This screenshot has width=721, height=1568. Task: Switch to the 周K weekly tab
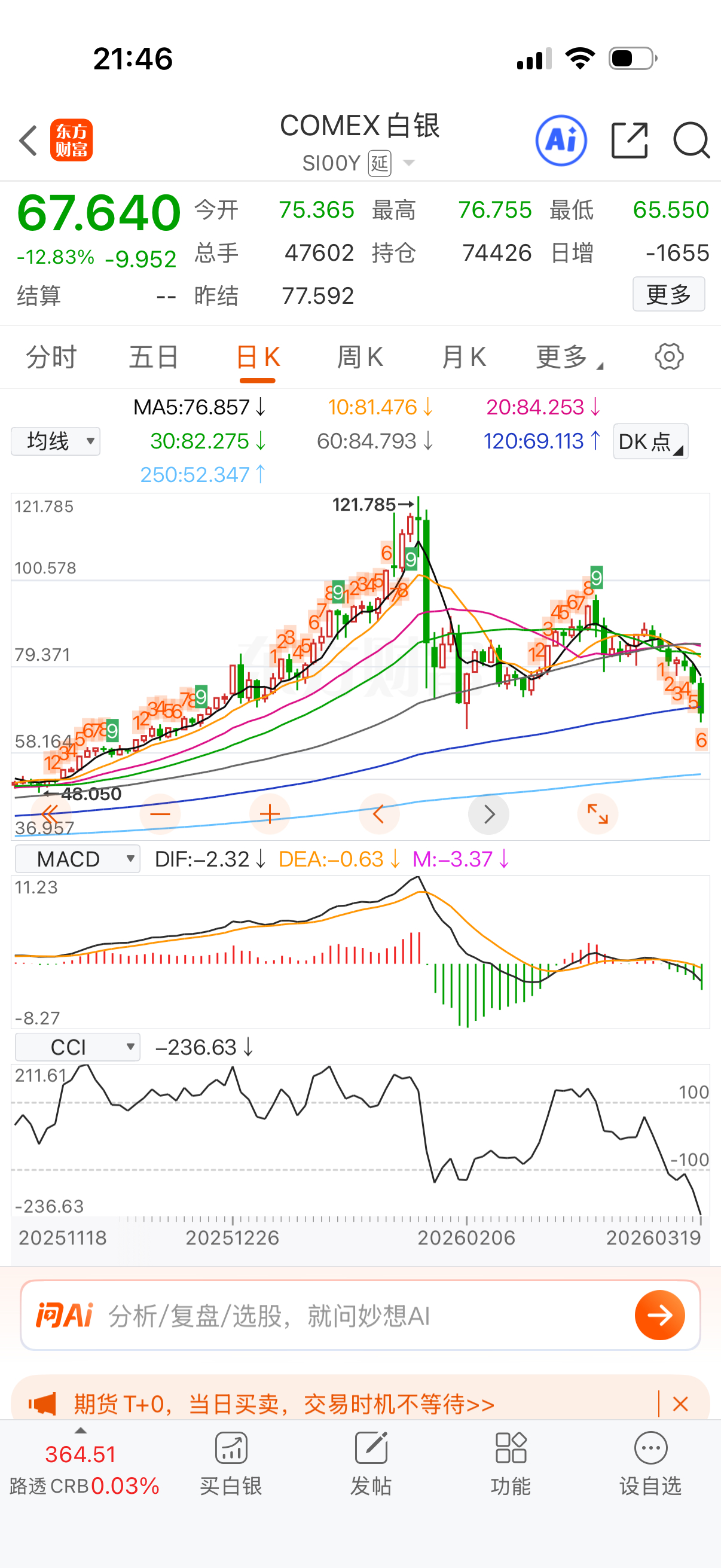(x=360, y=356)
